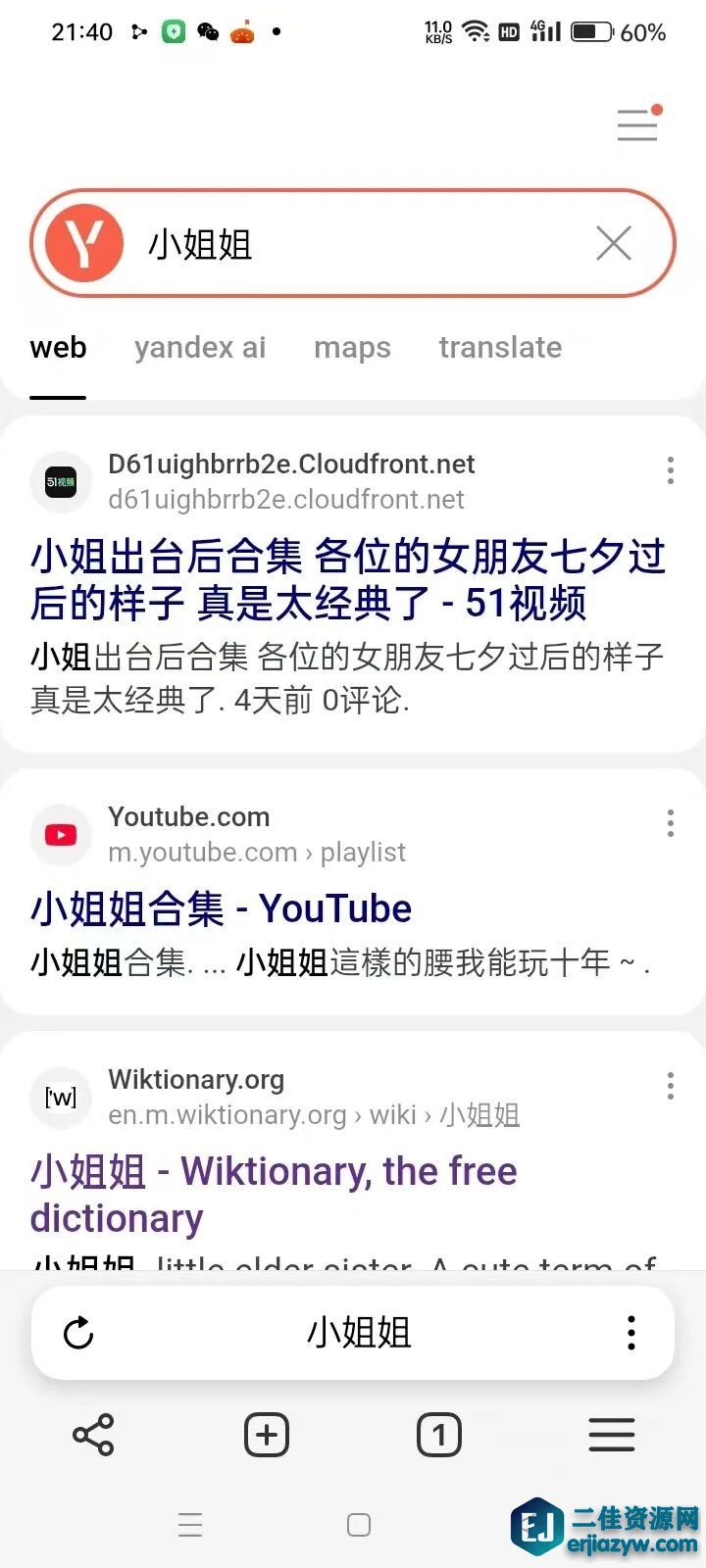Open a new tab with the plus icon
The image size is (706, 1568).
pyautogui.click(x=266, y=1434)
